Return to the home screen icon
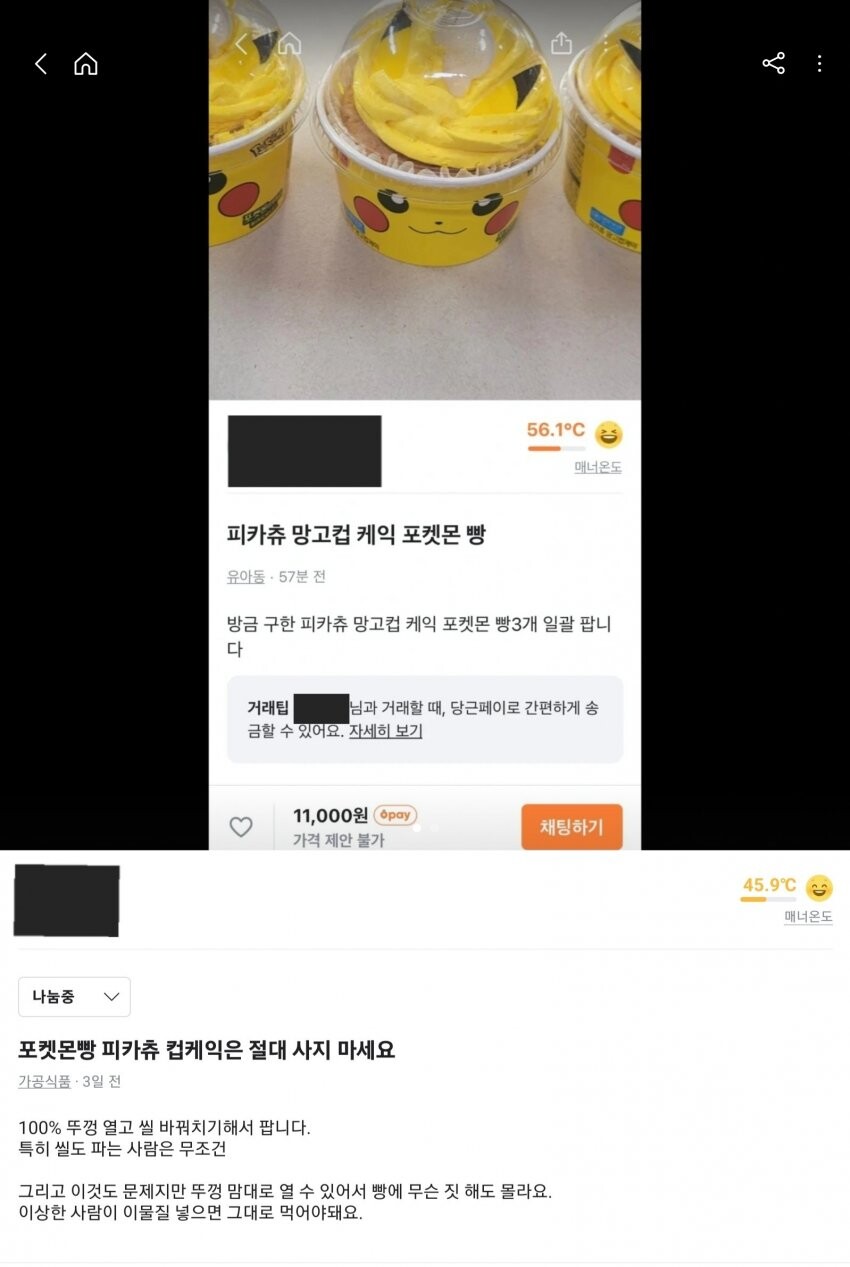The height and width of the screenshot is (1267, 850). [x=86, y=64]
